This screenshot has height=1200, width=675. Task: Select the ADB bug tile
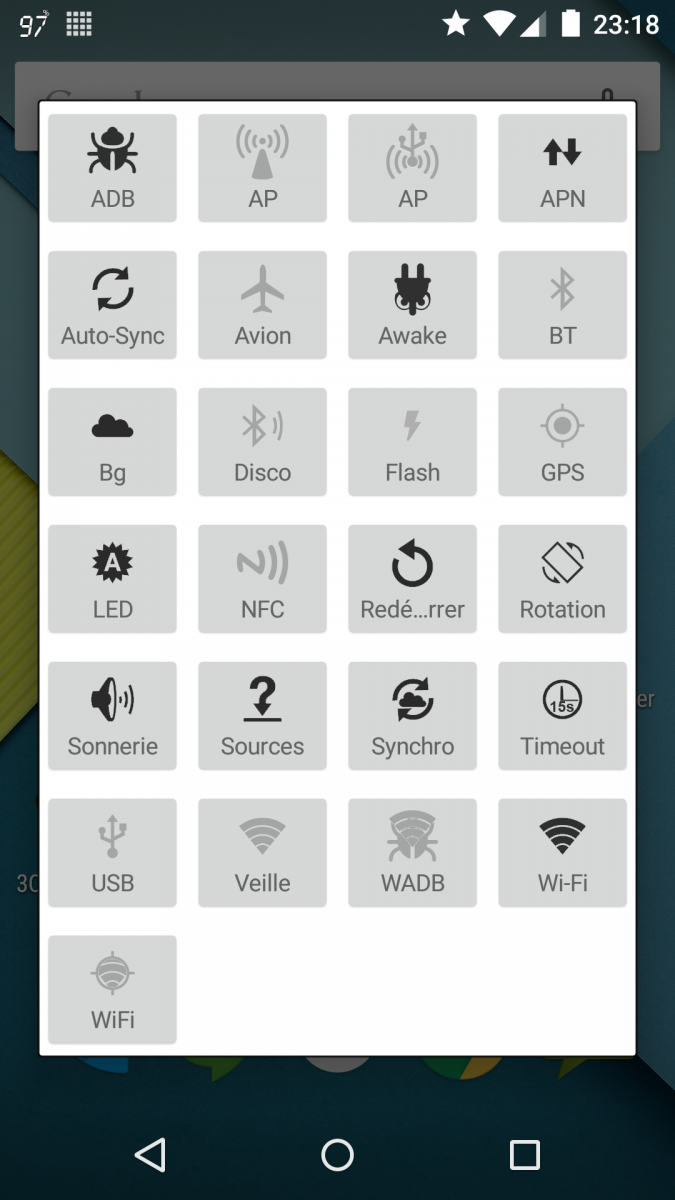coord(112,168)
